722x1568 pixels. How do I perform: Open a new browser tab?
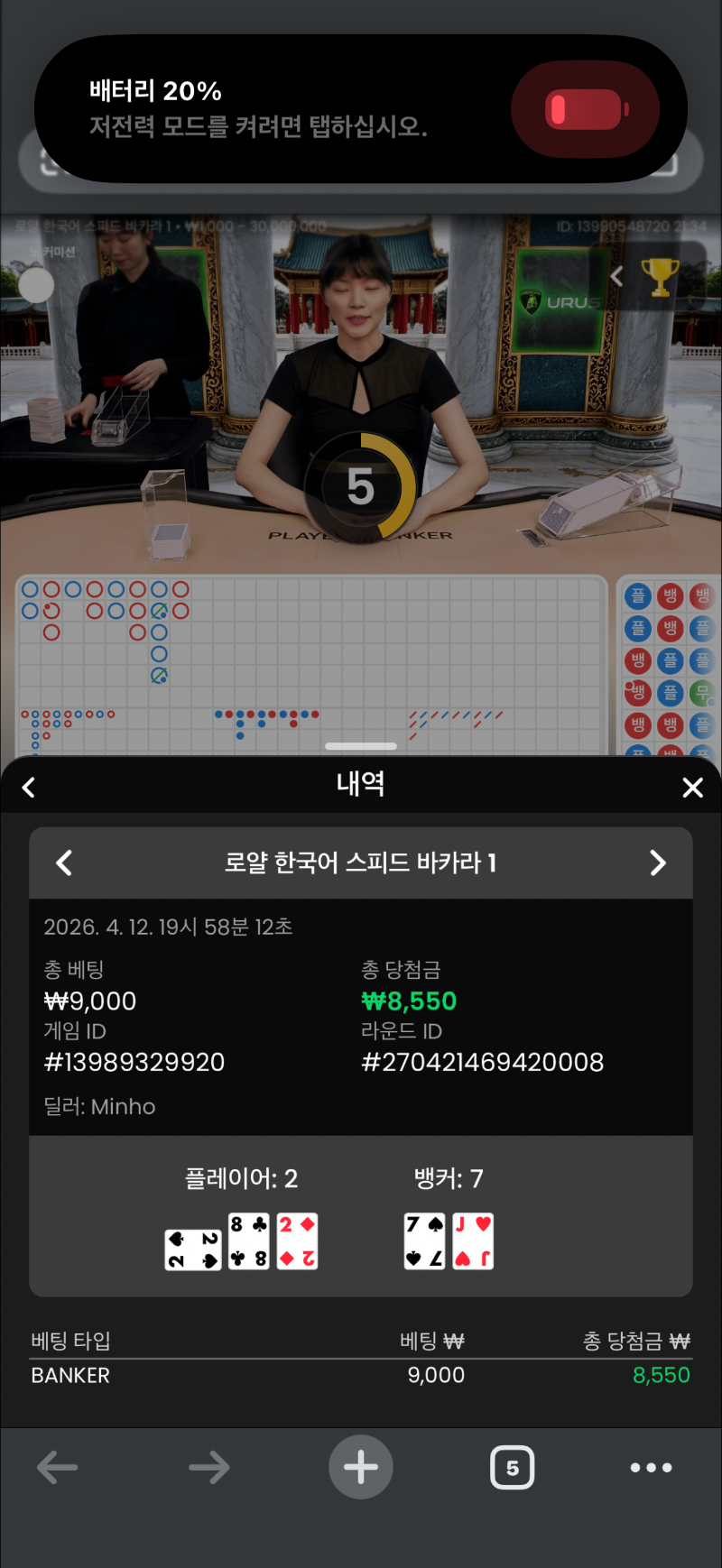361,1468
